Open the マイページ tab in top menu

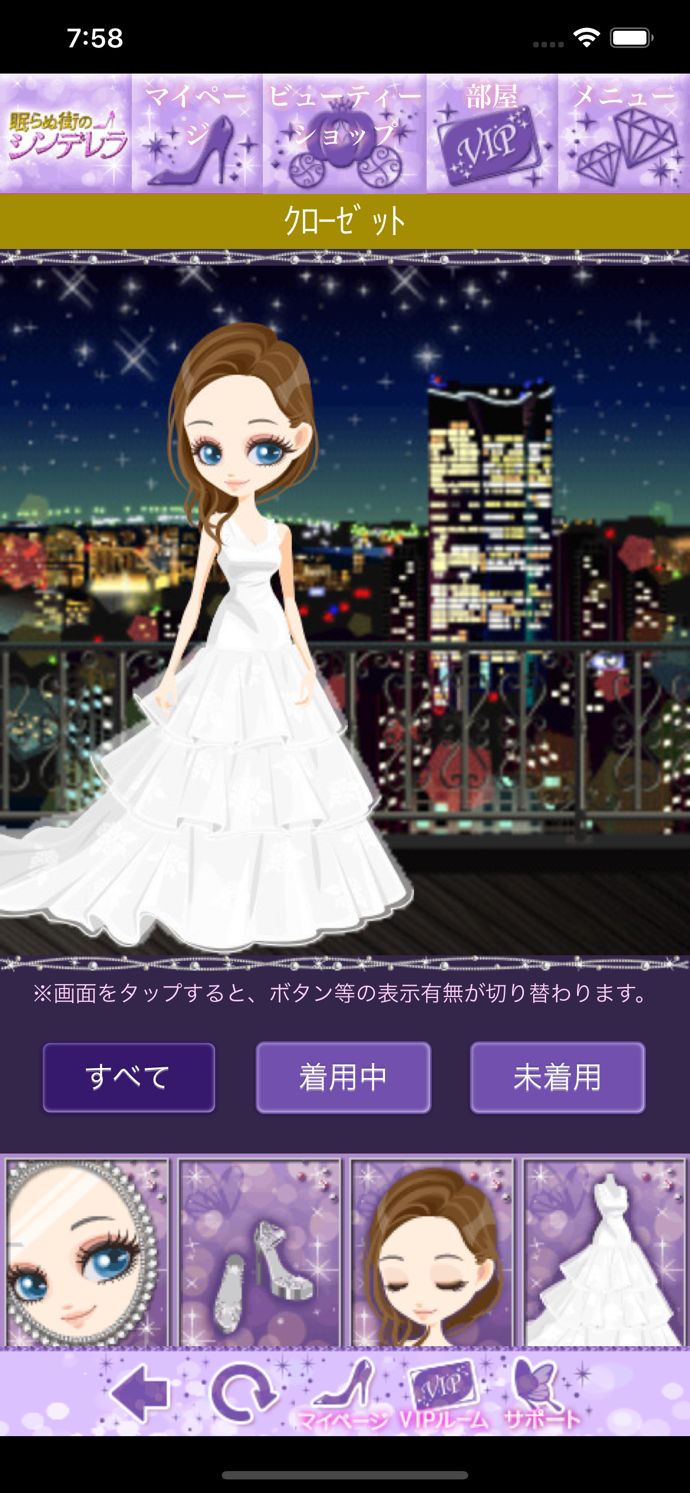click(x=197, y=133)
